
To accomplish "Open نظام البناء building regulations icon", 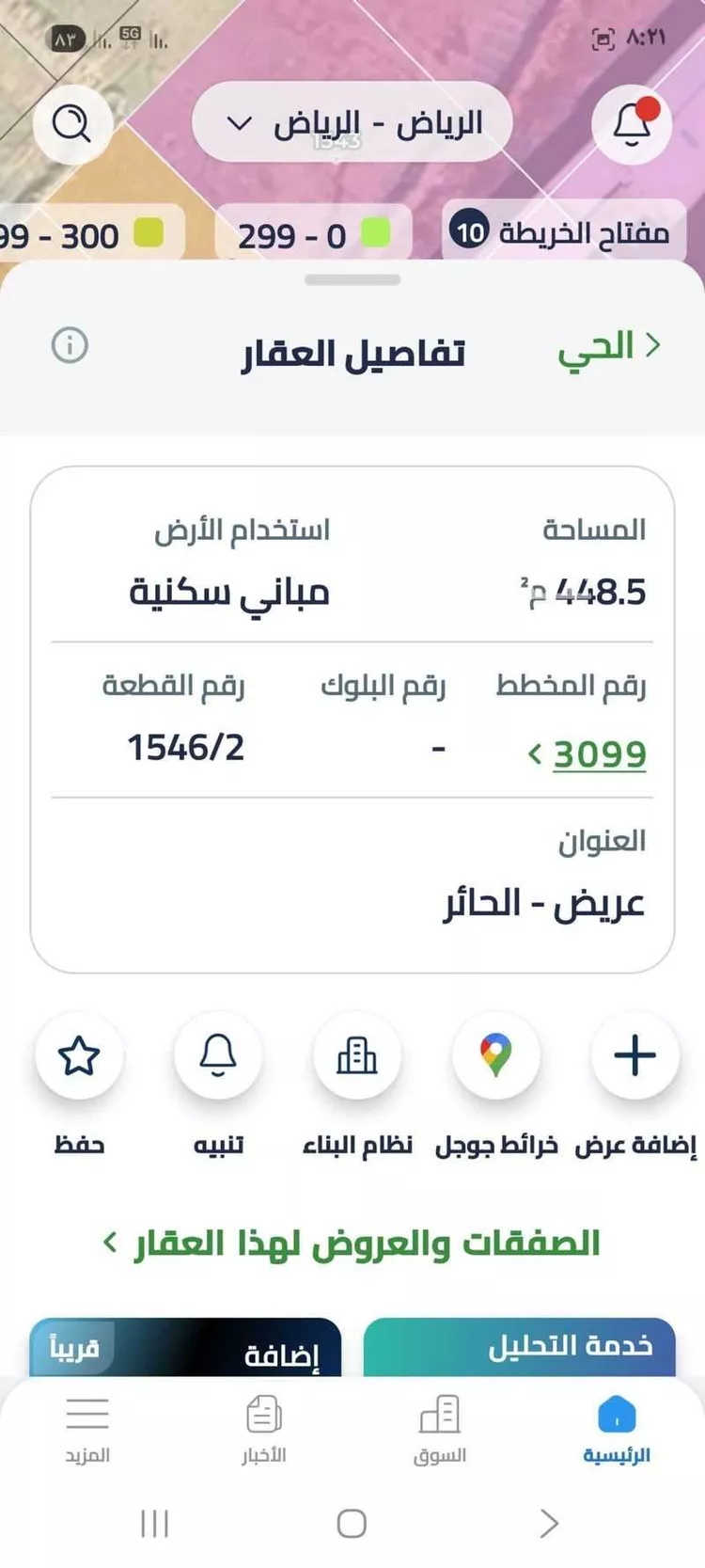I will coord(357,1055).
